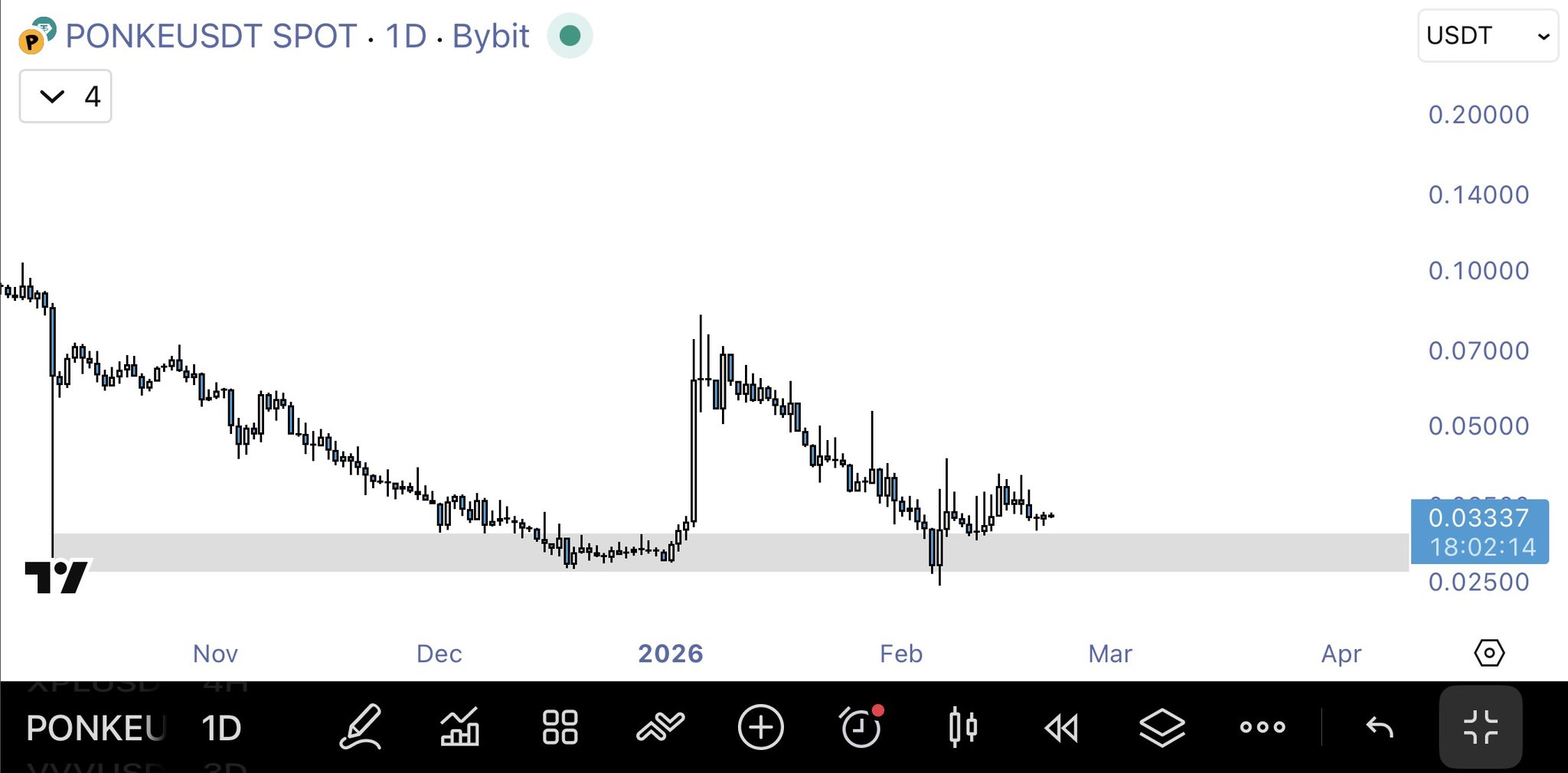The width and height of the screenshot is (1568, 773).
Task: Open the object tree layers
Action: point(1161,728)
